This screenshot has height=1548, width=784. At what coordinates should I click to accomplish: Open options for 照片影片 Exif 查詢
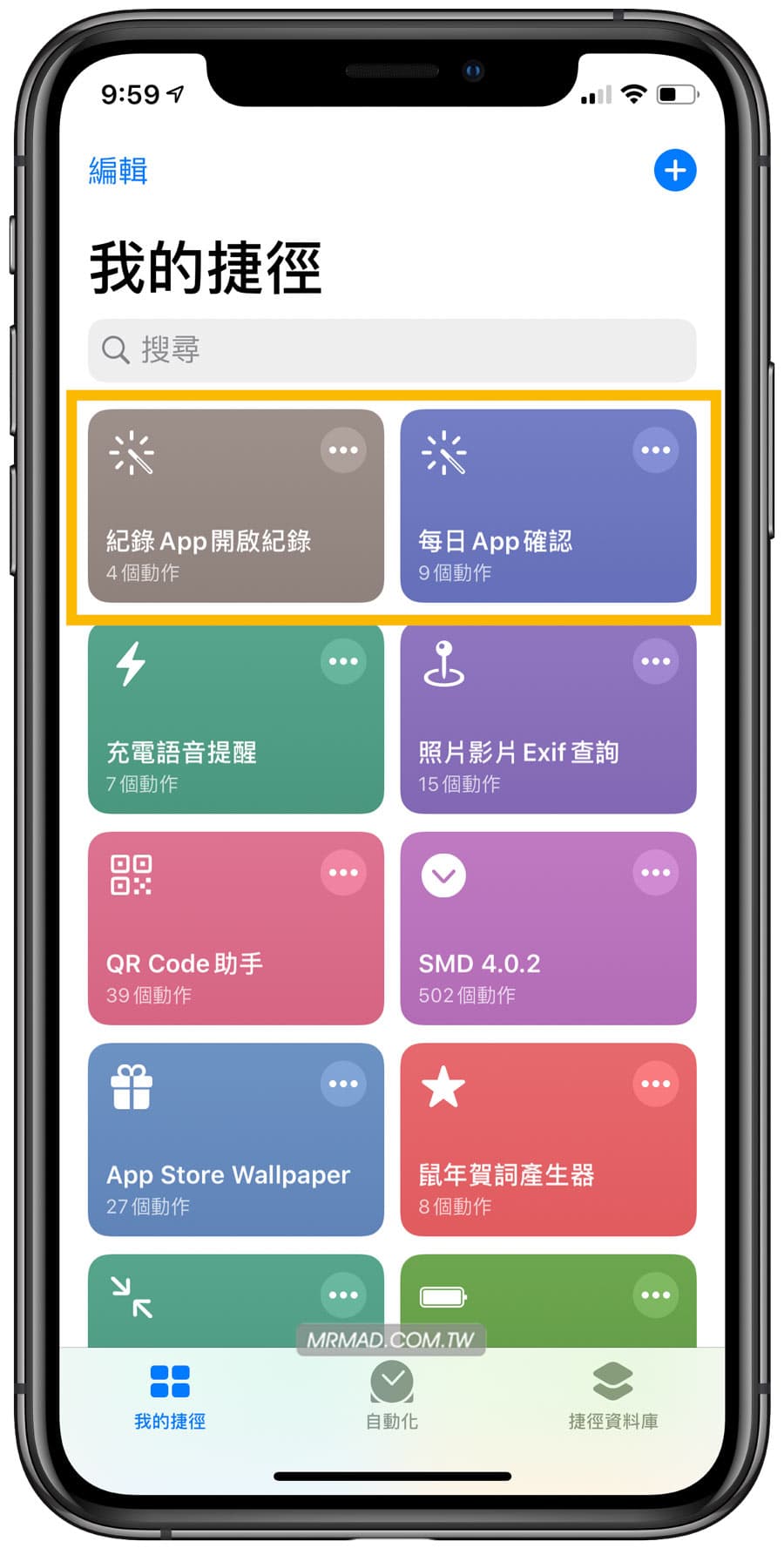point(655,661)
